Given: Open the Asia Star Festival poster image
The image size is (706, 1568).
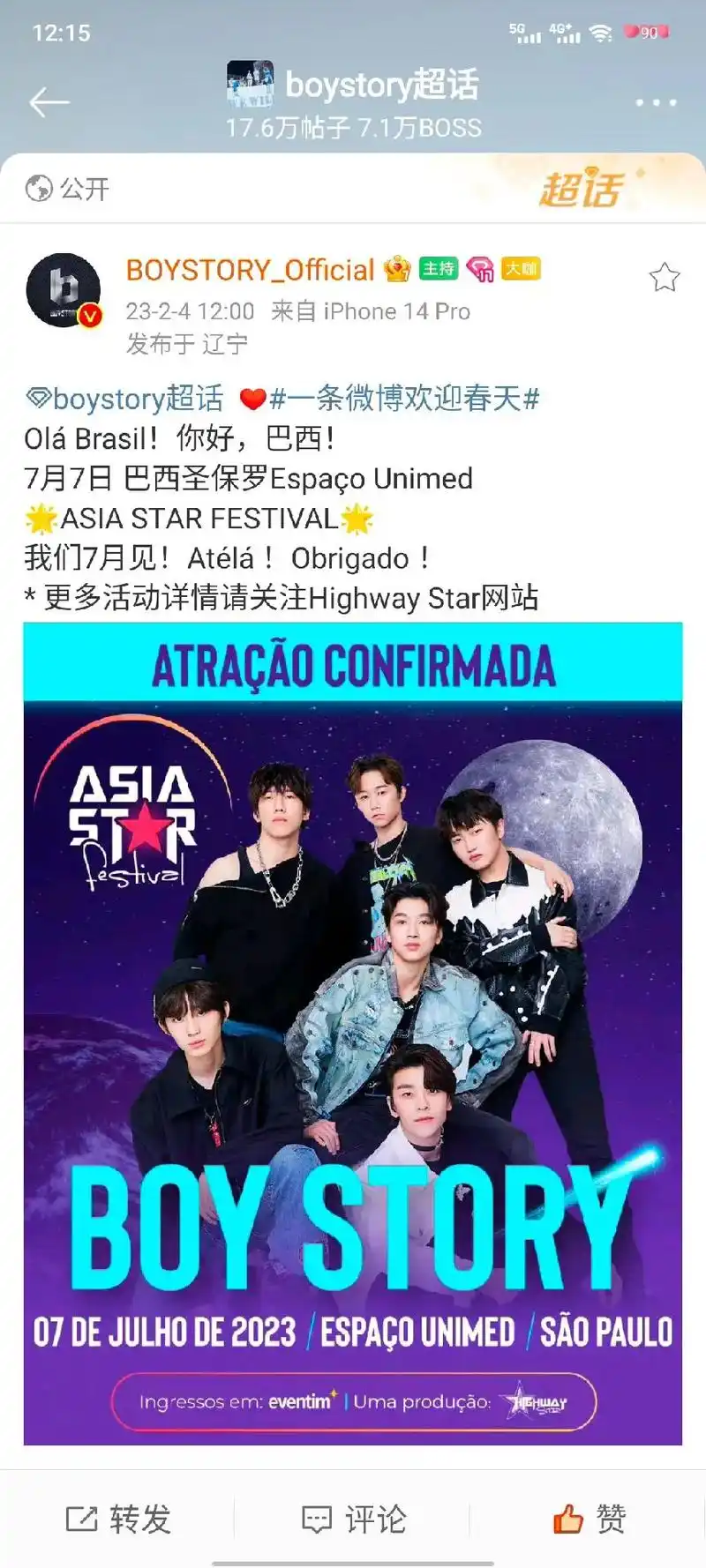Looking at the screenshot, I should [353, 1033].
